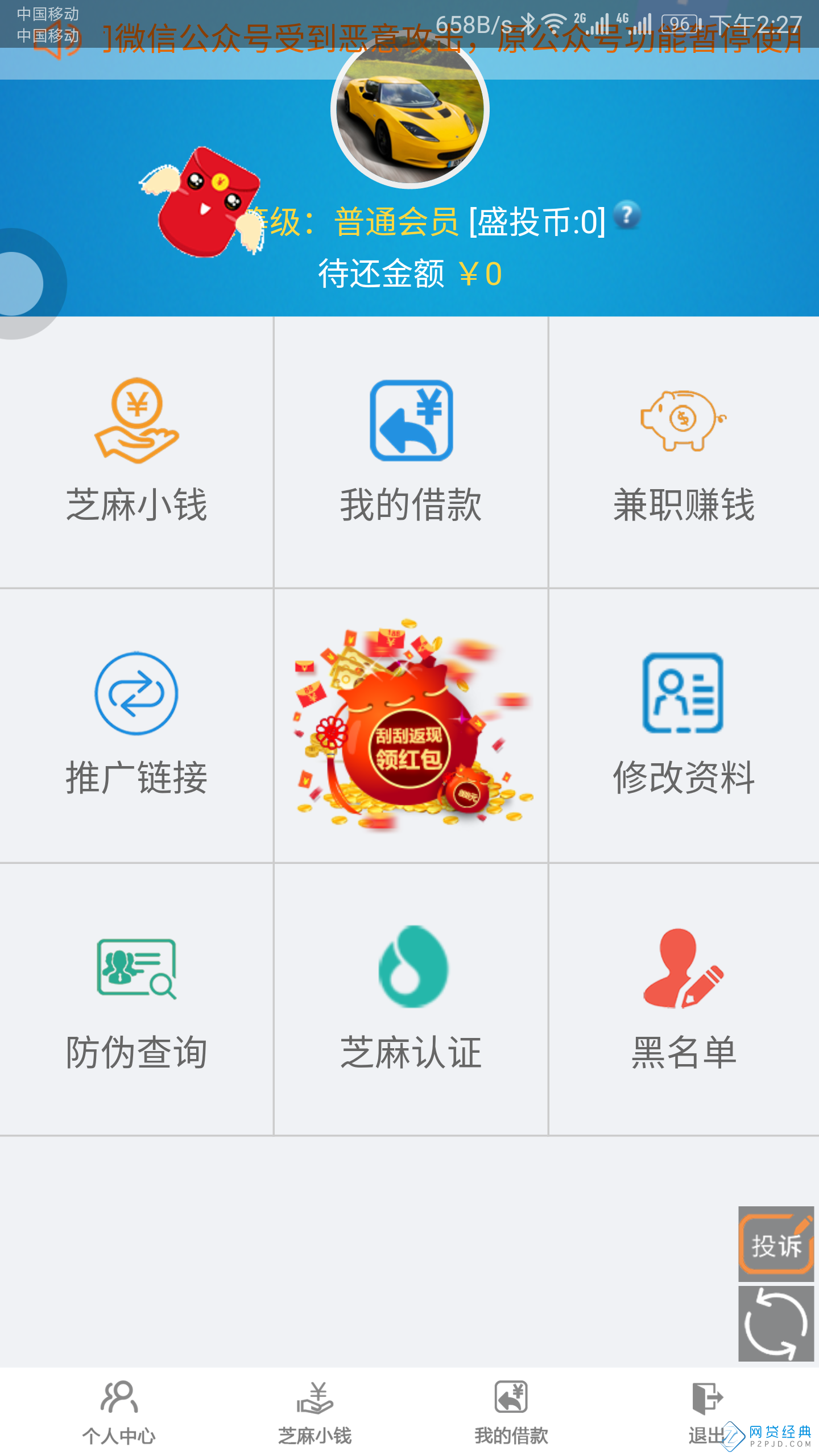Tap the 投诉 complaint button

pos(776,1244)
